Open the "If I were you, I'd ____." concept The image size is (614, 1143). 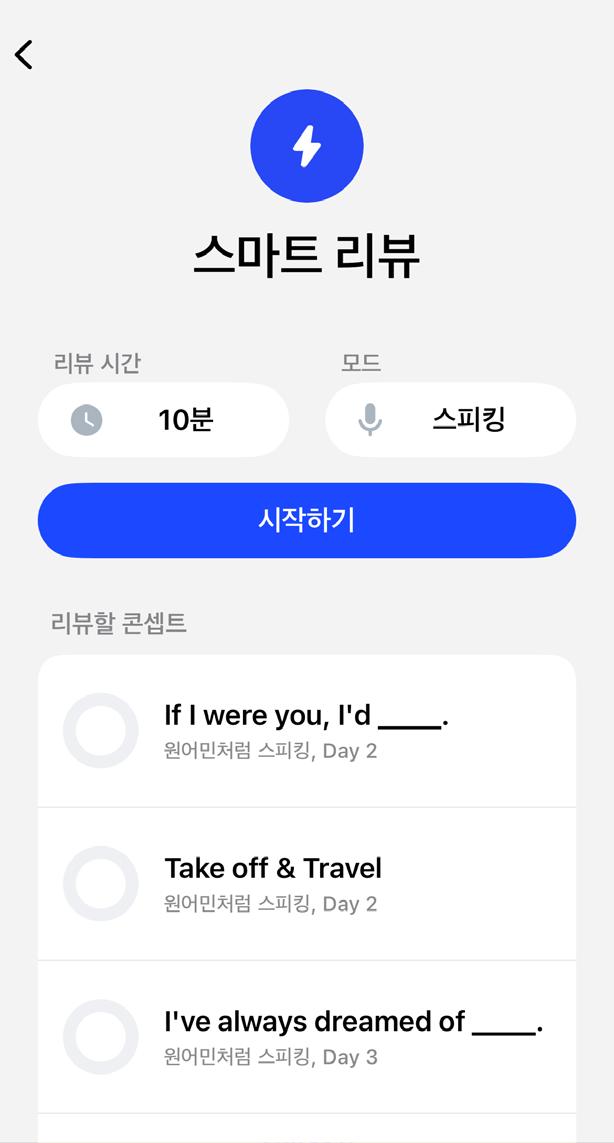(x=307, y=730)
